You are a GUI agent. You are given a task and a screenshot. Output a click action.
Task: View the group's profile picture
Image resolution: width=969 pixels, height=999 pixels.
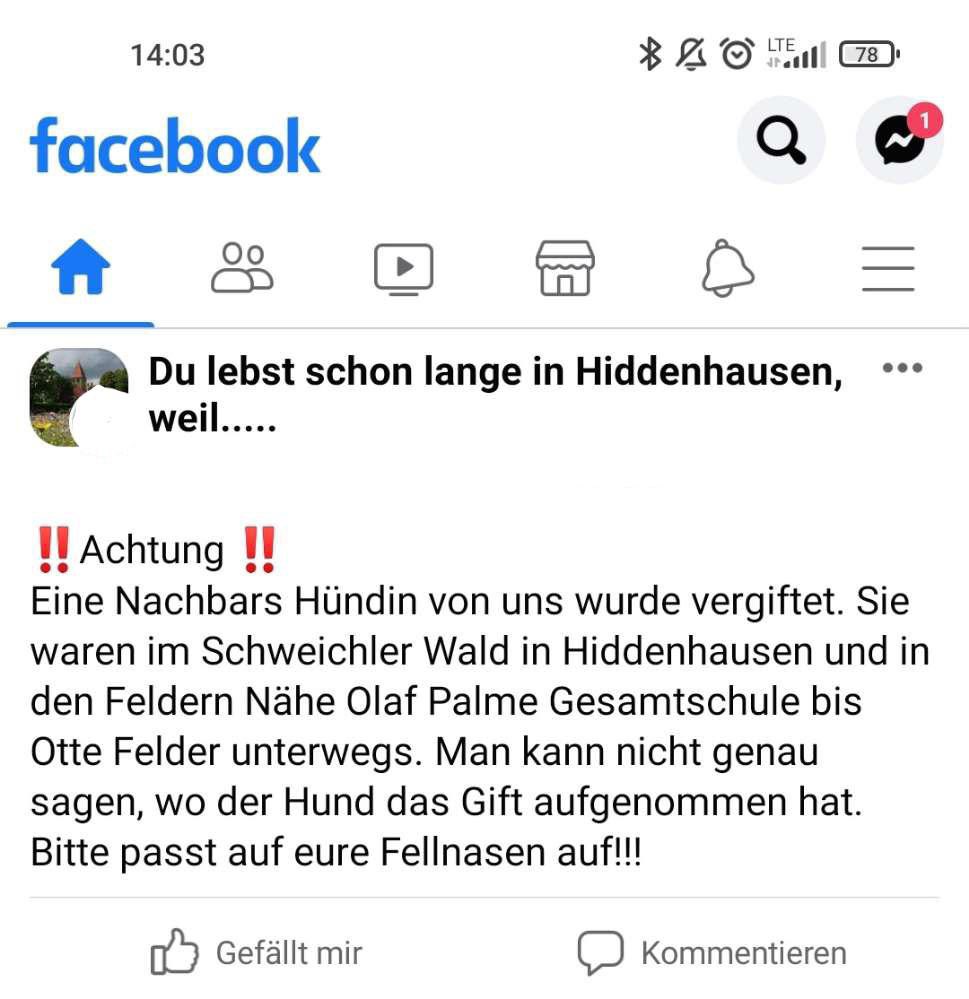click(x=78, y=397)
